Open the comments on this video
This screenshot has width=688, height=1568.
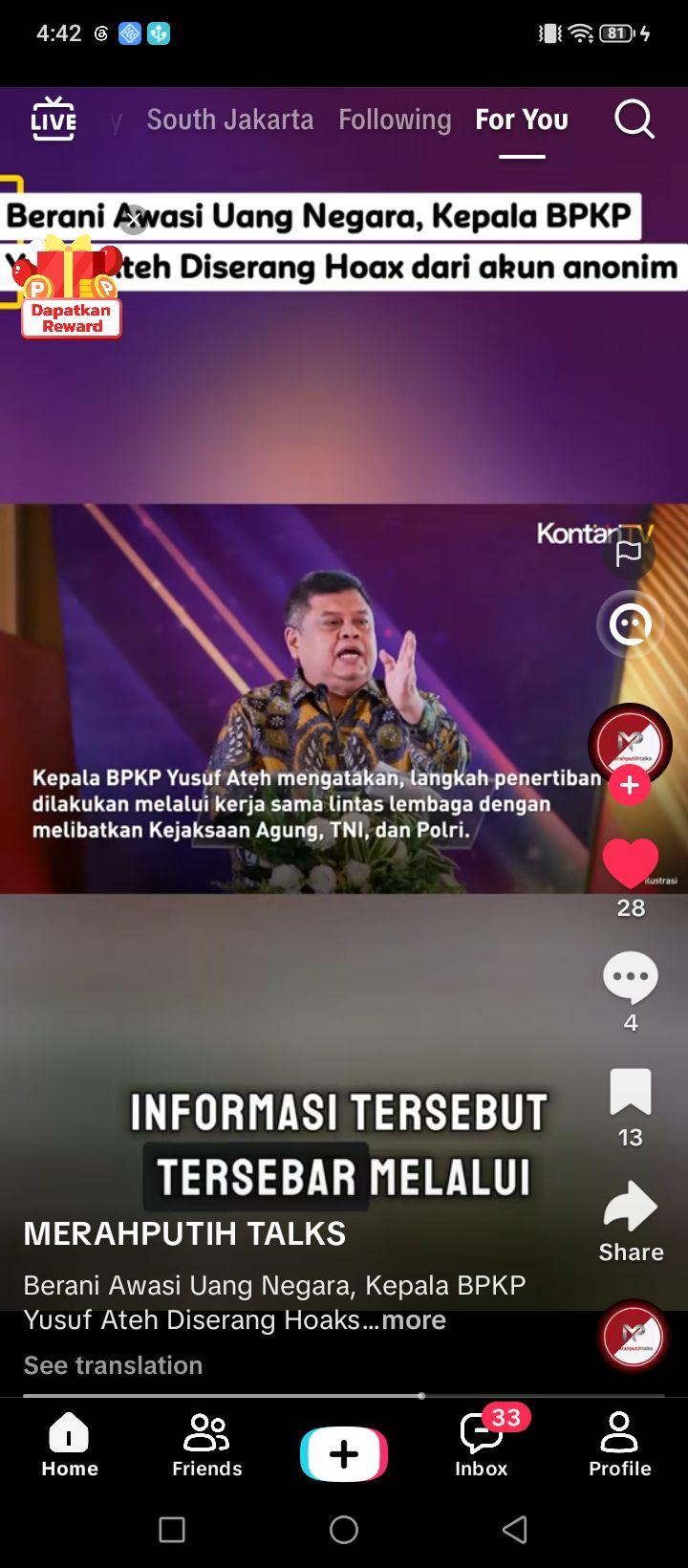[x=631, y=978]
